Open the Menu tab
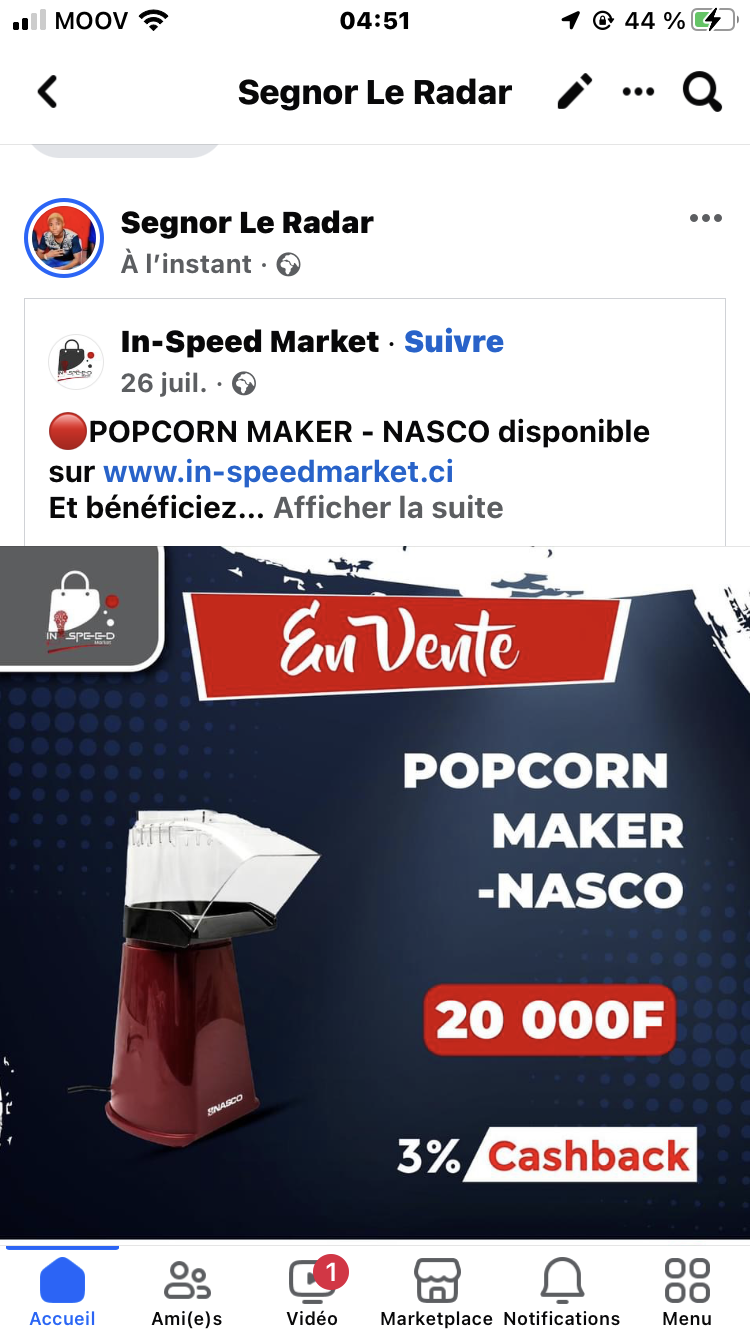The image size is (750, 1334). coord(687,1290)
